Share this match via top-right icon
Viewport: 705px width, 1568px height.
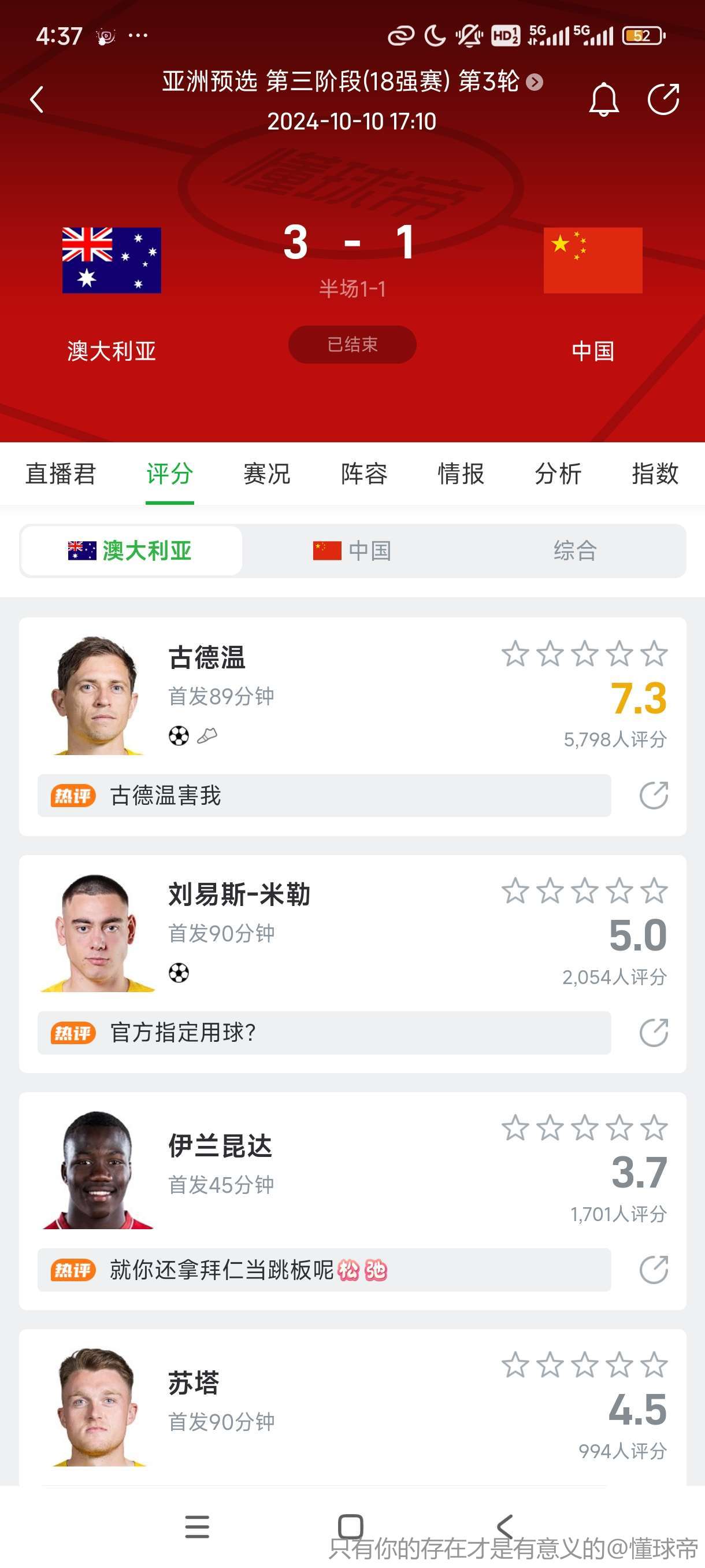[x=662, y=99]
